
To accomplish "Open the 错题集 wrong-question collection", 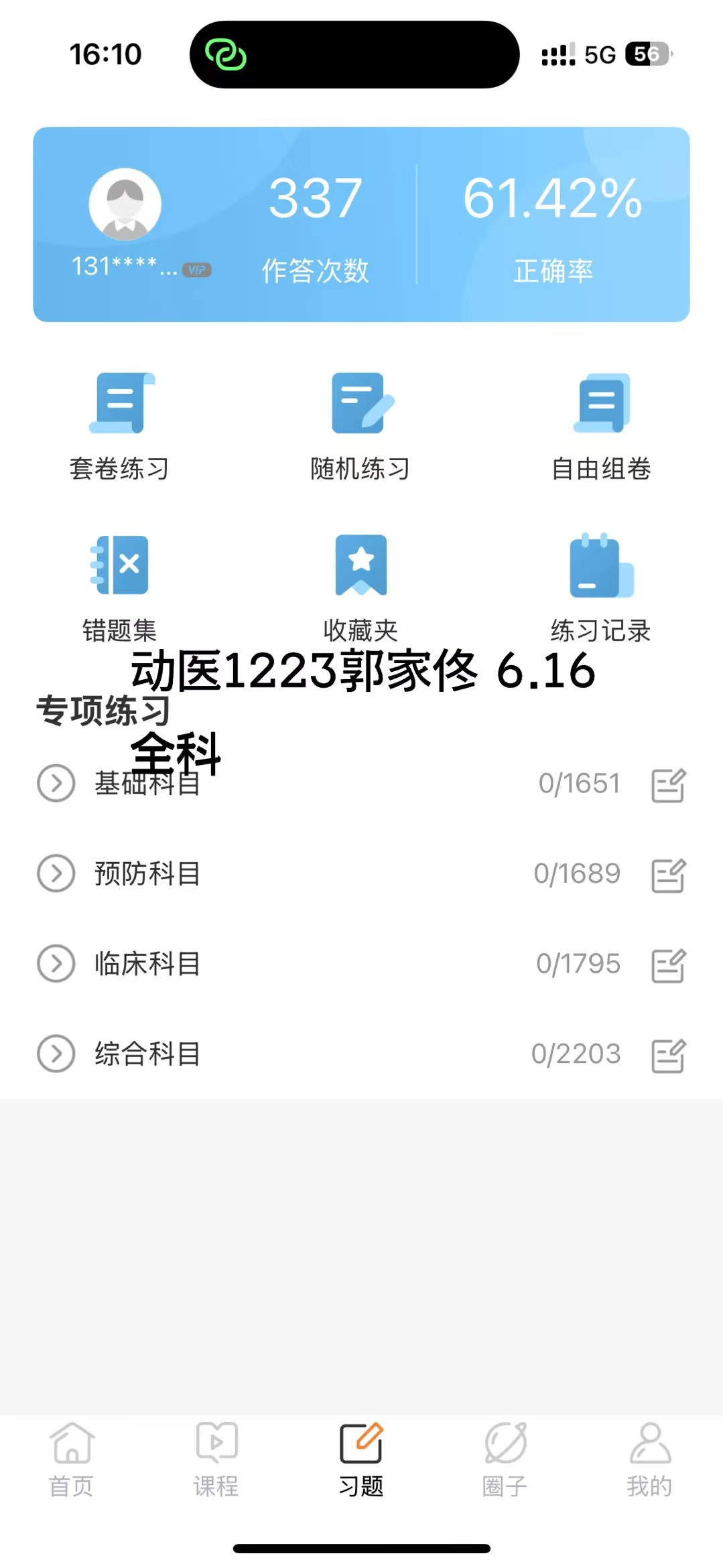I will [119, 587].
